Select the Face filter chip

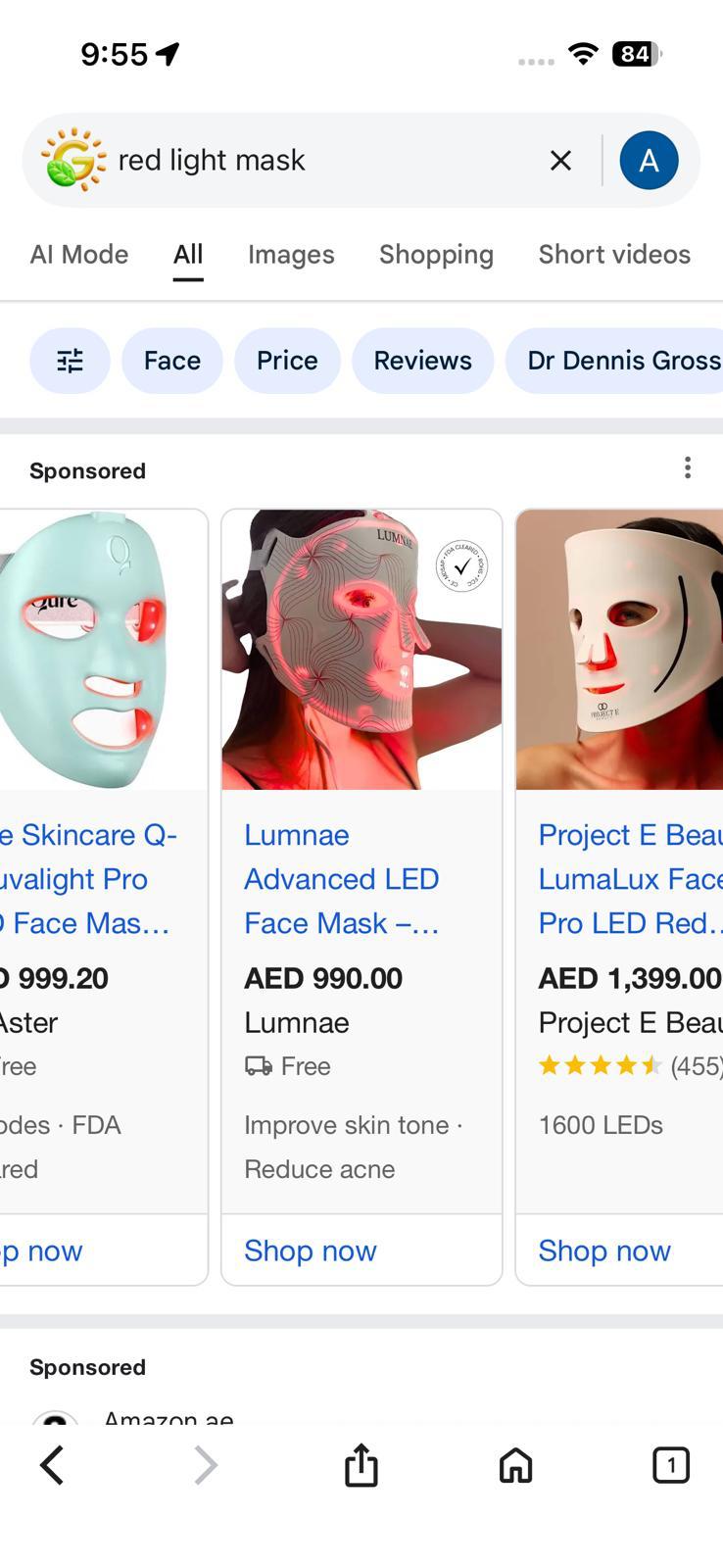click(172, 361)
